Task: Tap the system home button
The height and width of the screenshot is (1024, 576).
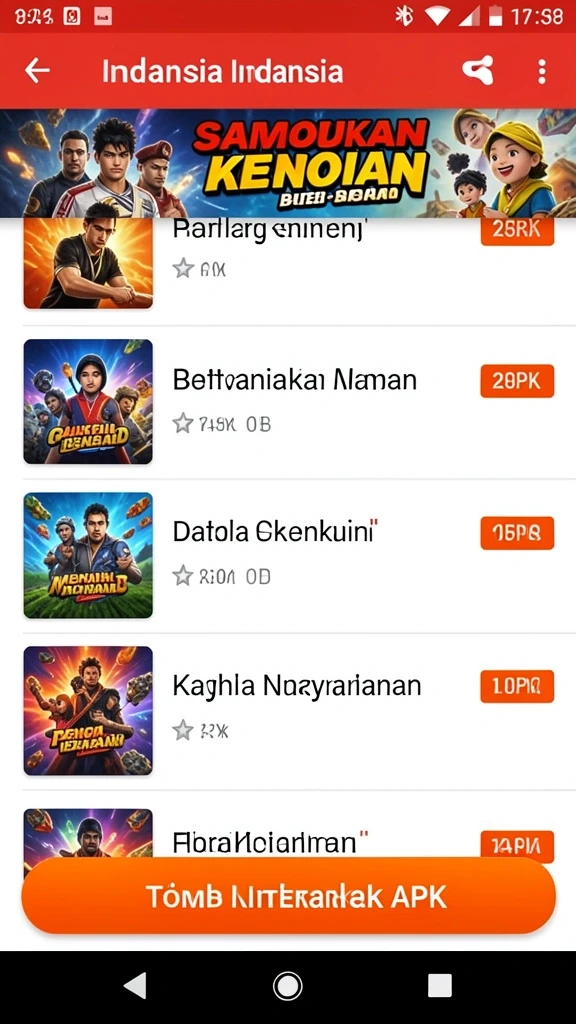Action: pos(287,986)
